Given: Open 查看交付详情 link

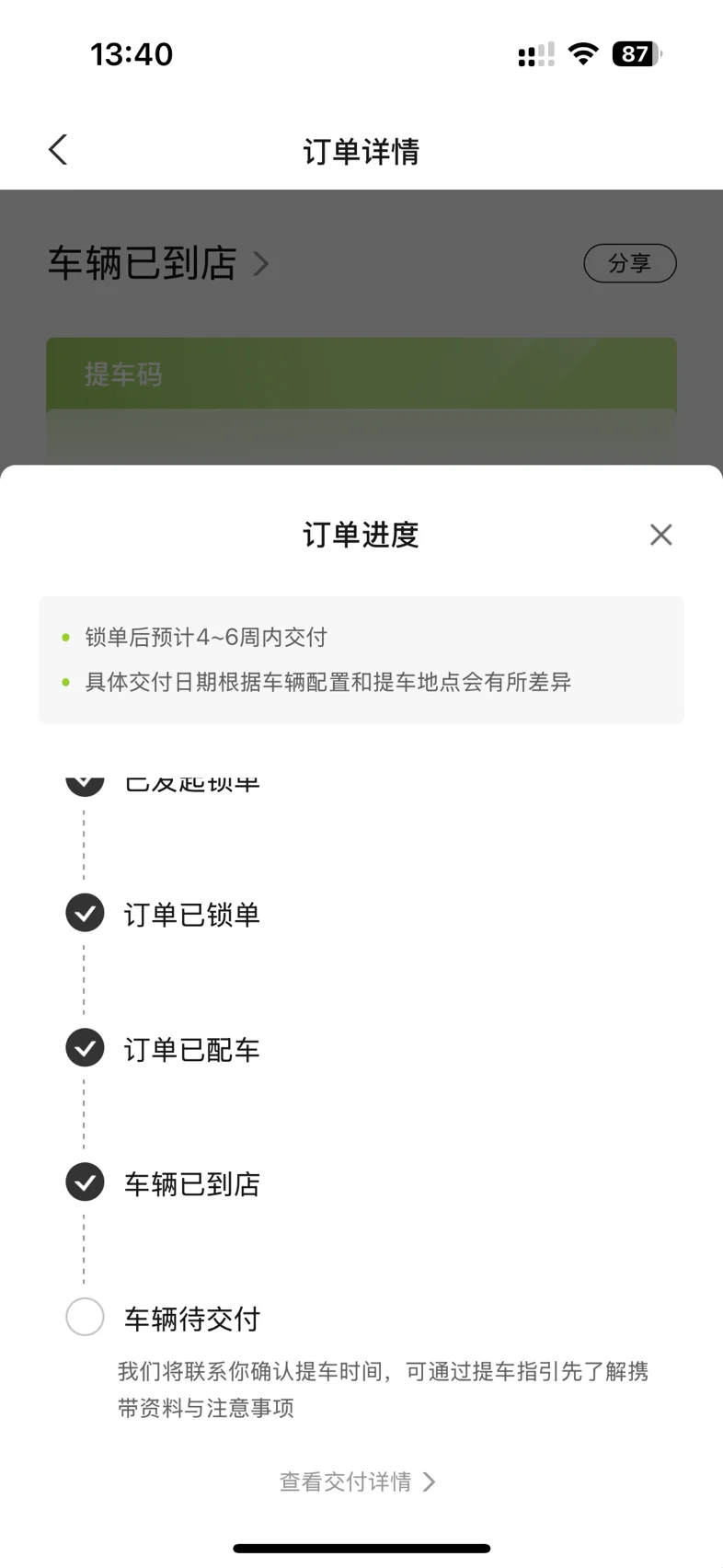Looking at the screenshot, I should tap(357, 1482).
